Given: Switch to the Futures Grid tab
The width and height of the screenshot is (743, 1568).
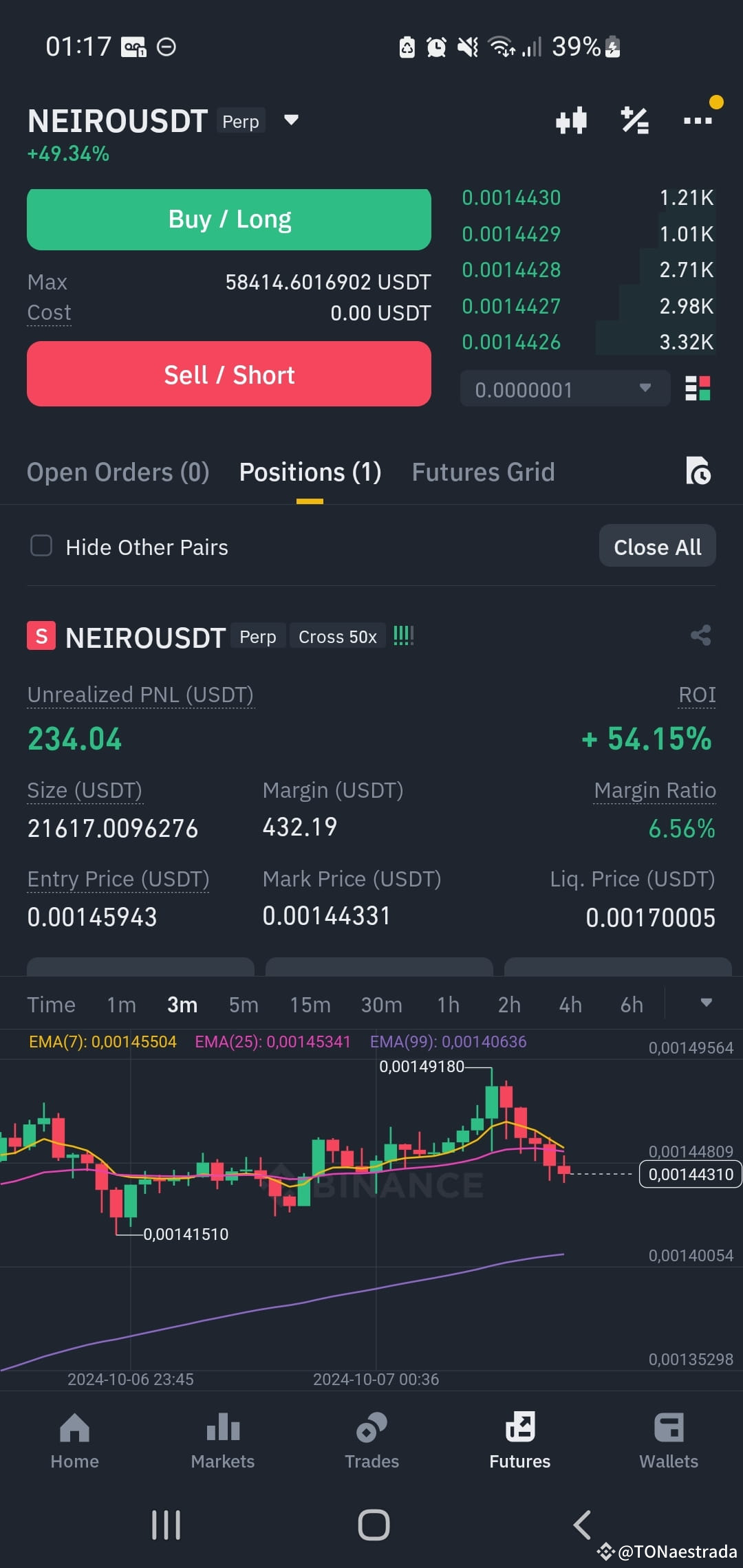Looking at the screenshot, I should (483, 472).
